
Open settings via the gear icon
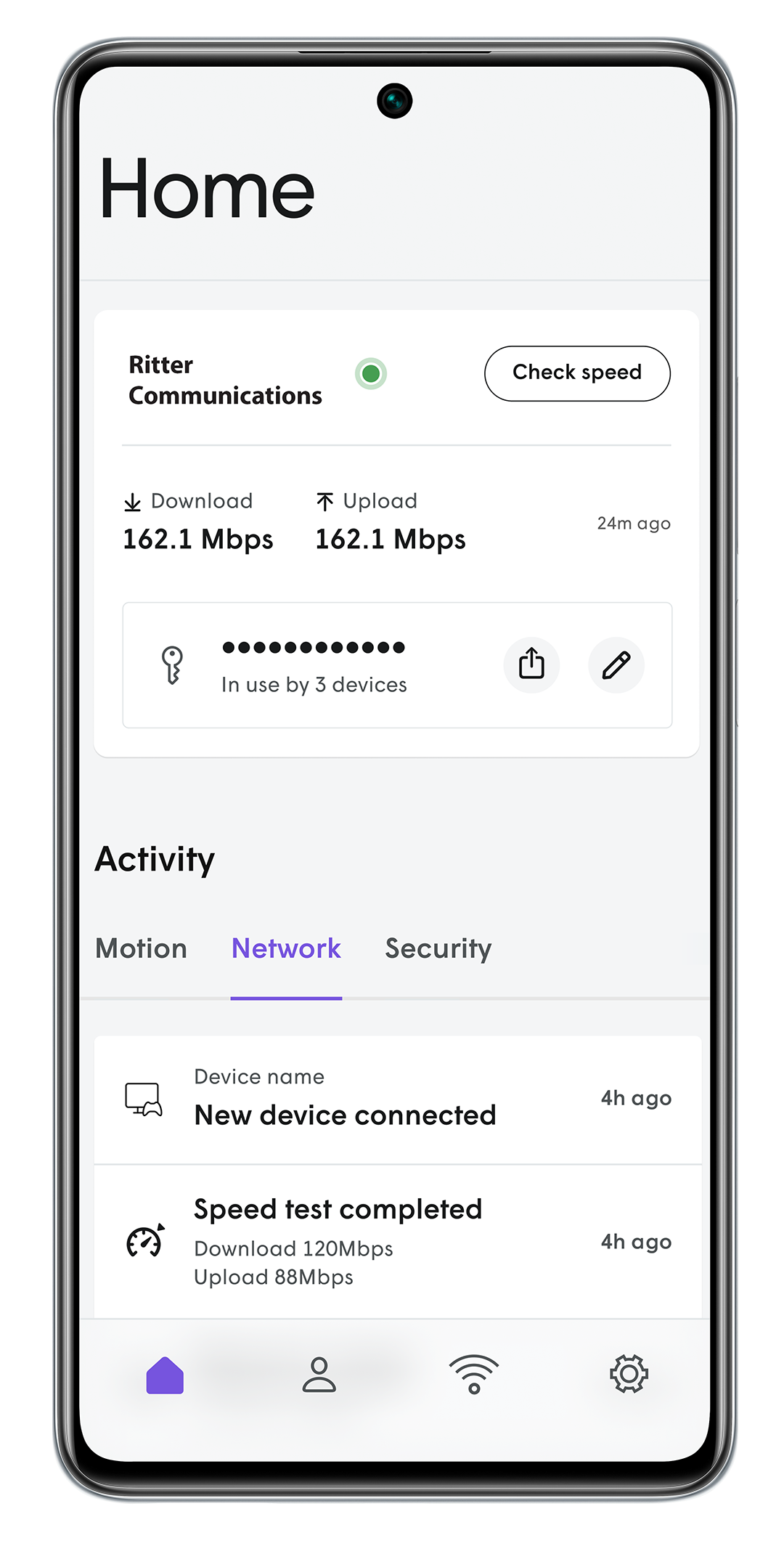coord(629,1375)
